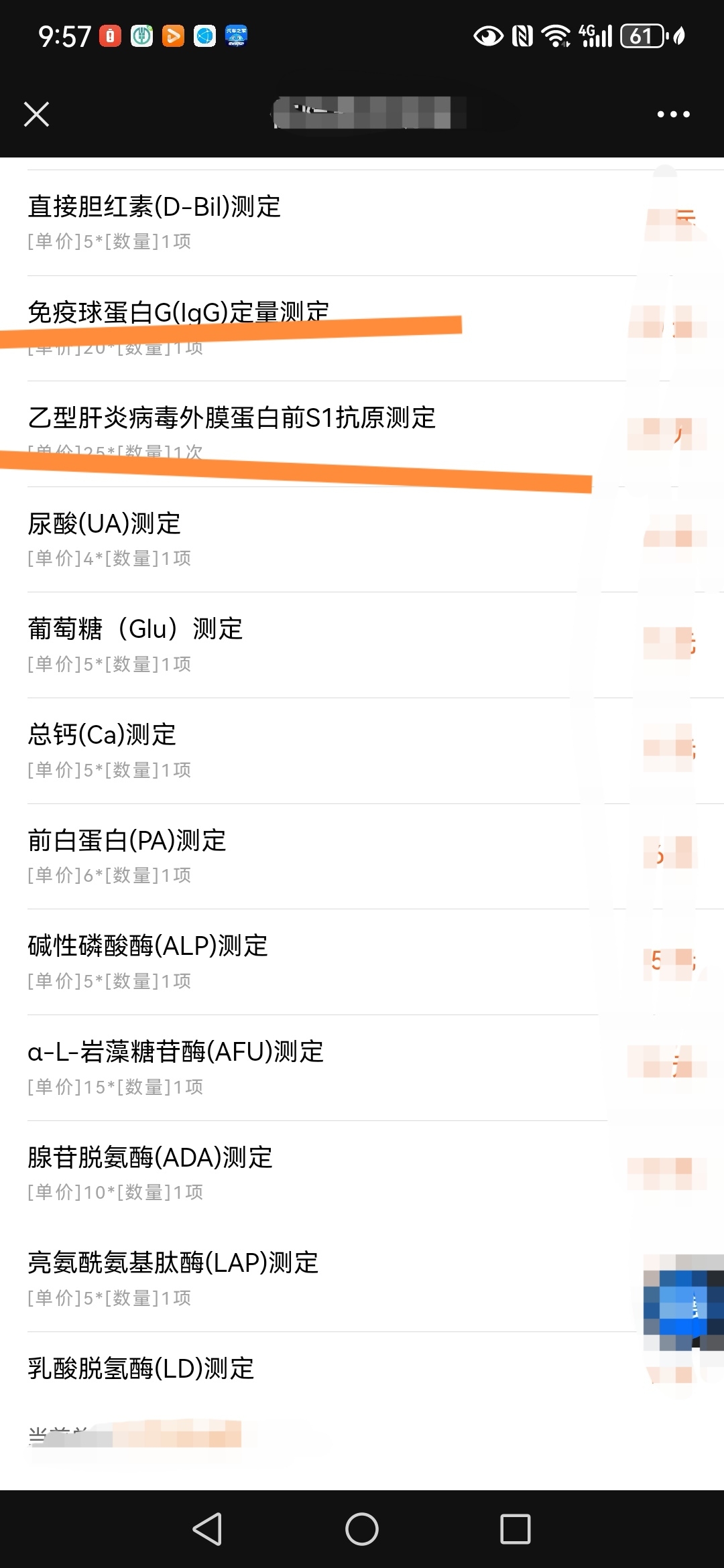Close the current page
724x1568 pixels.
tap(36, 114)
